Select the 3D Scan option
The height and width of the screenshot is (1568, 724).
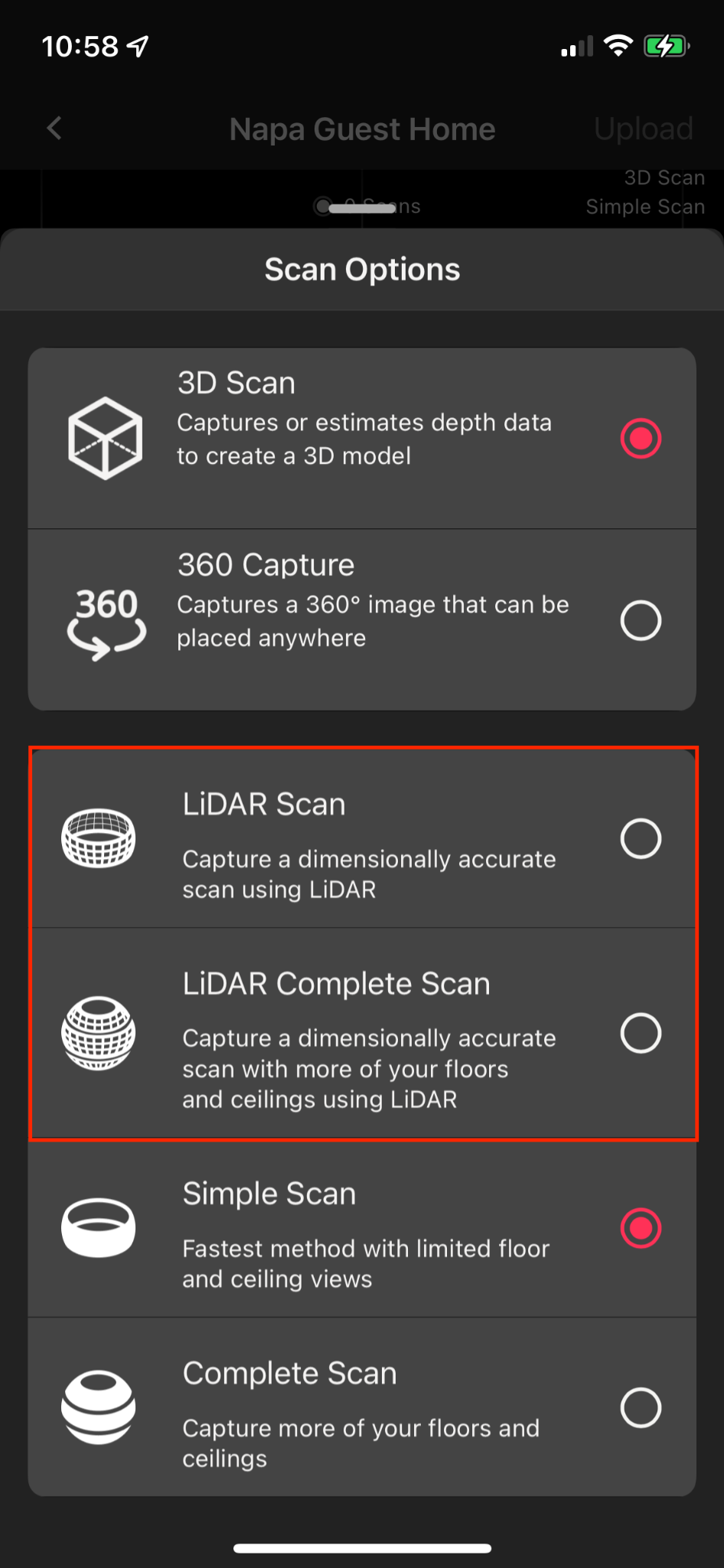coord(640,438)
